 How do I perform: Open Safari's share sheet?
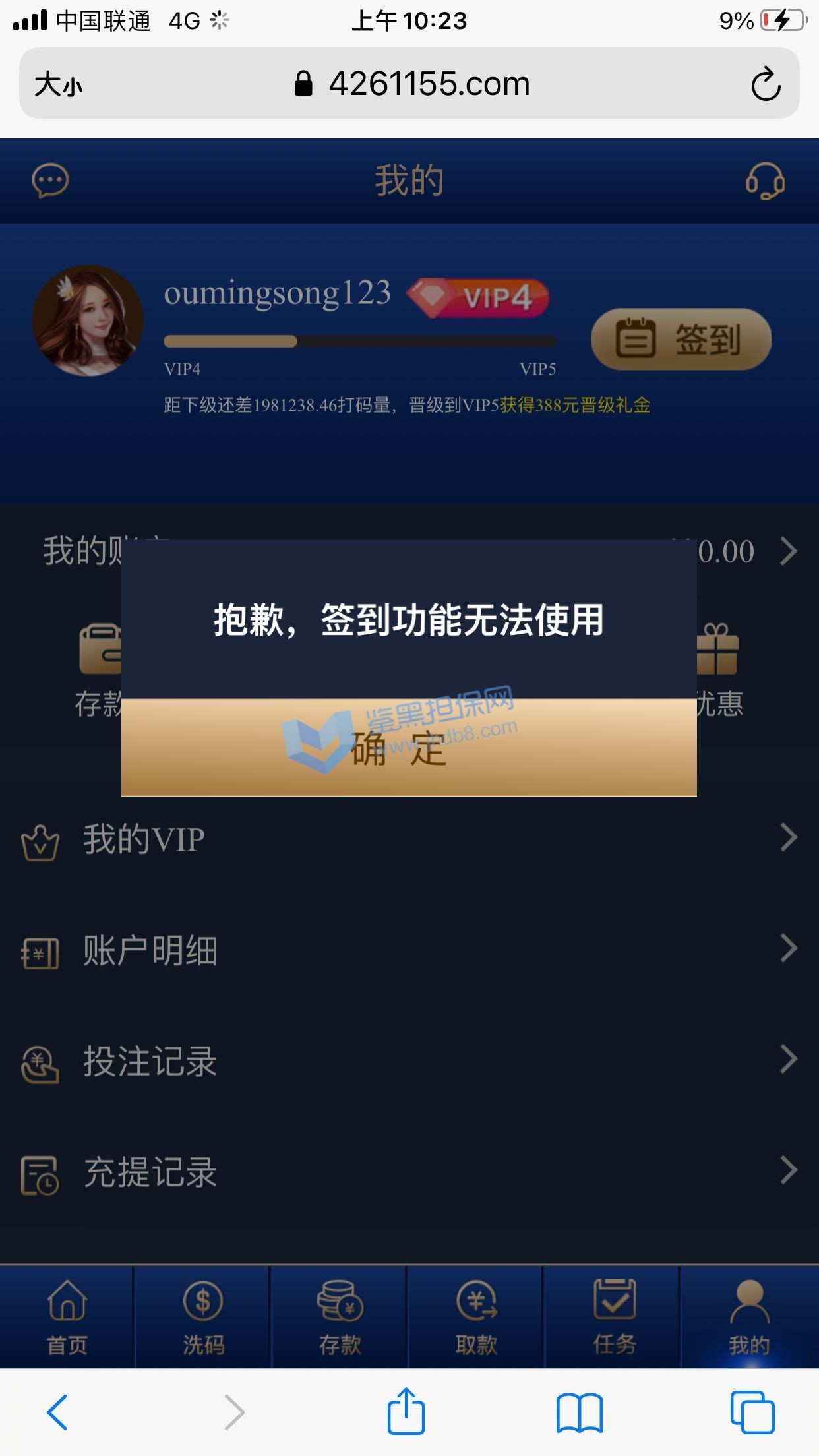pos(406,1412)
